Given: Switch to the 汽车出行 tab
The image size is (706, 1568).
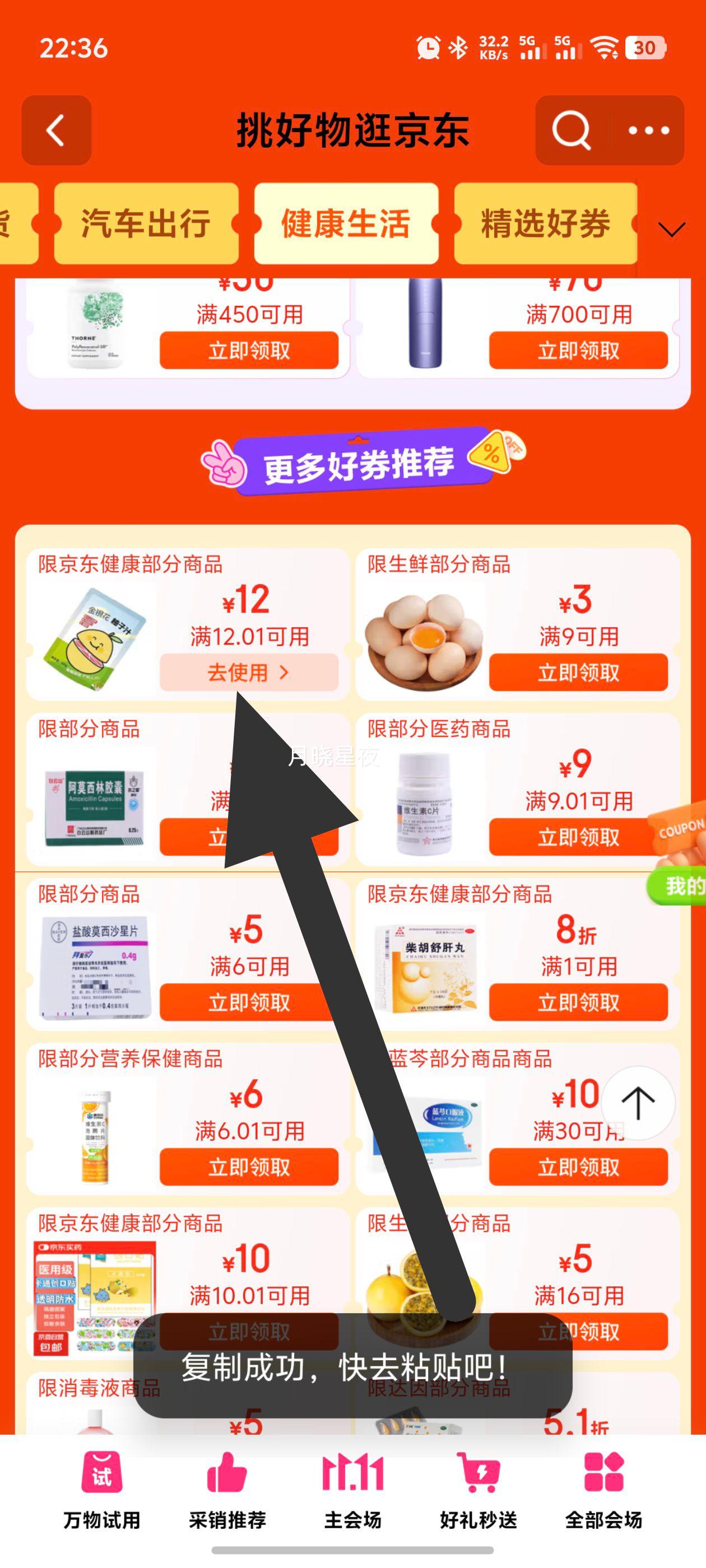Looking at the screenshot, I should click(146, 223).
